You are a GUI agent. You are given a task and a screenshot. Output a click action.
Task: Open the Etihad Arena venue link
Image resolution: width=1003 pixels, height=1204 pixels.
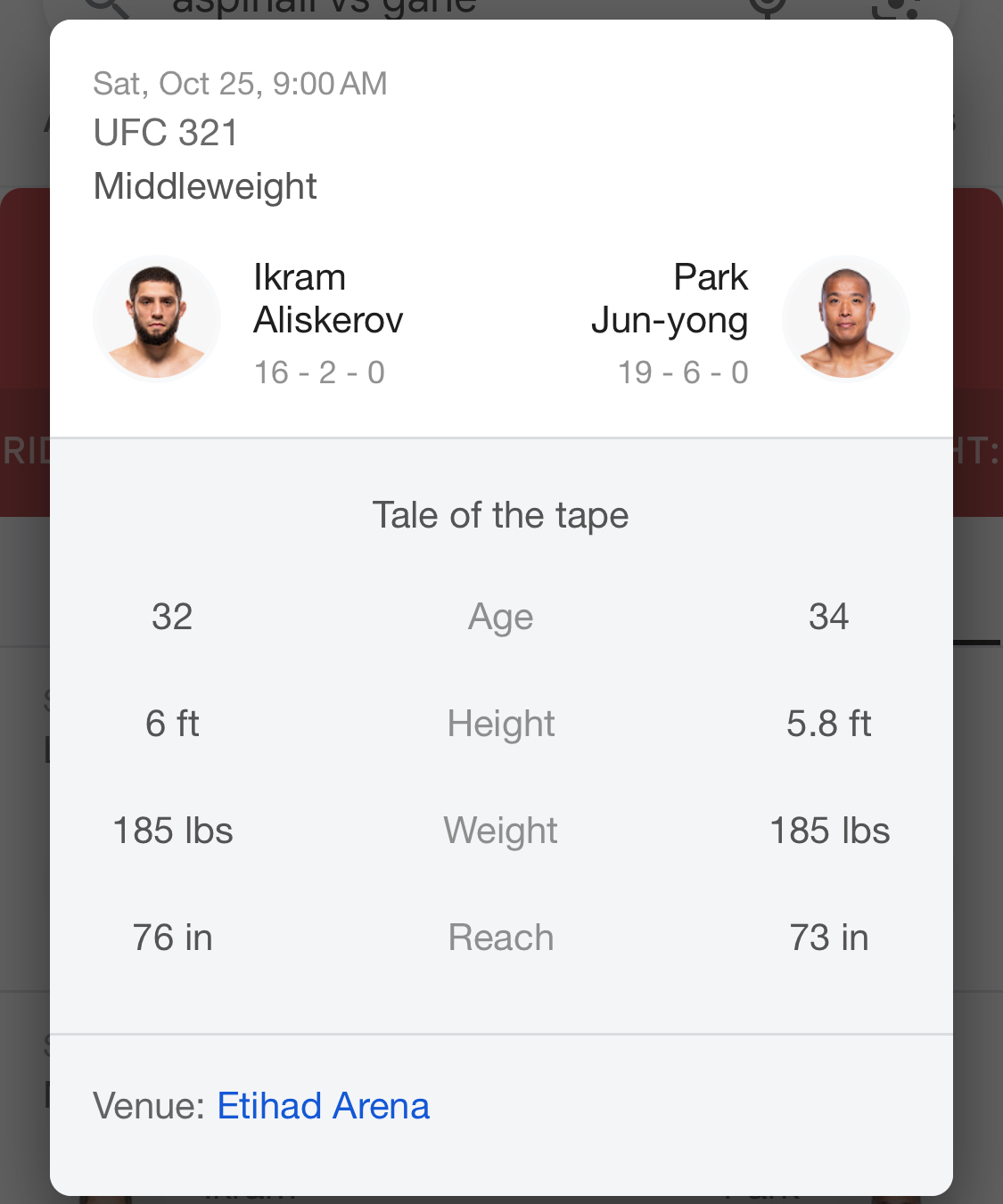tap(323, 1106)
